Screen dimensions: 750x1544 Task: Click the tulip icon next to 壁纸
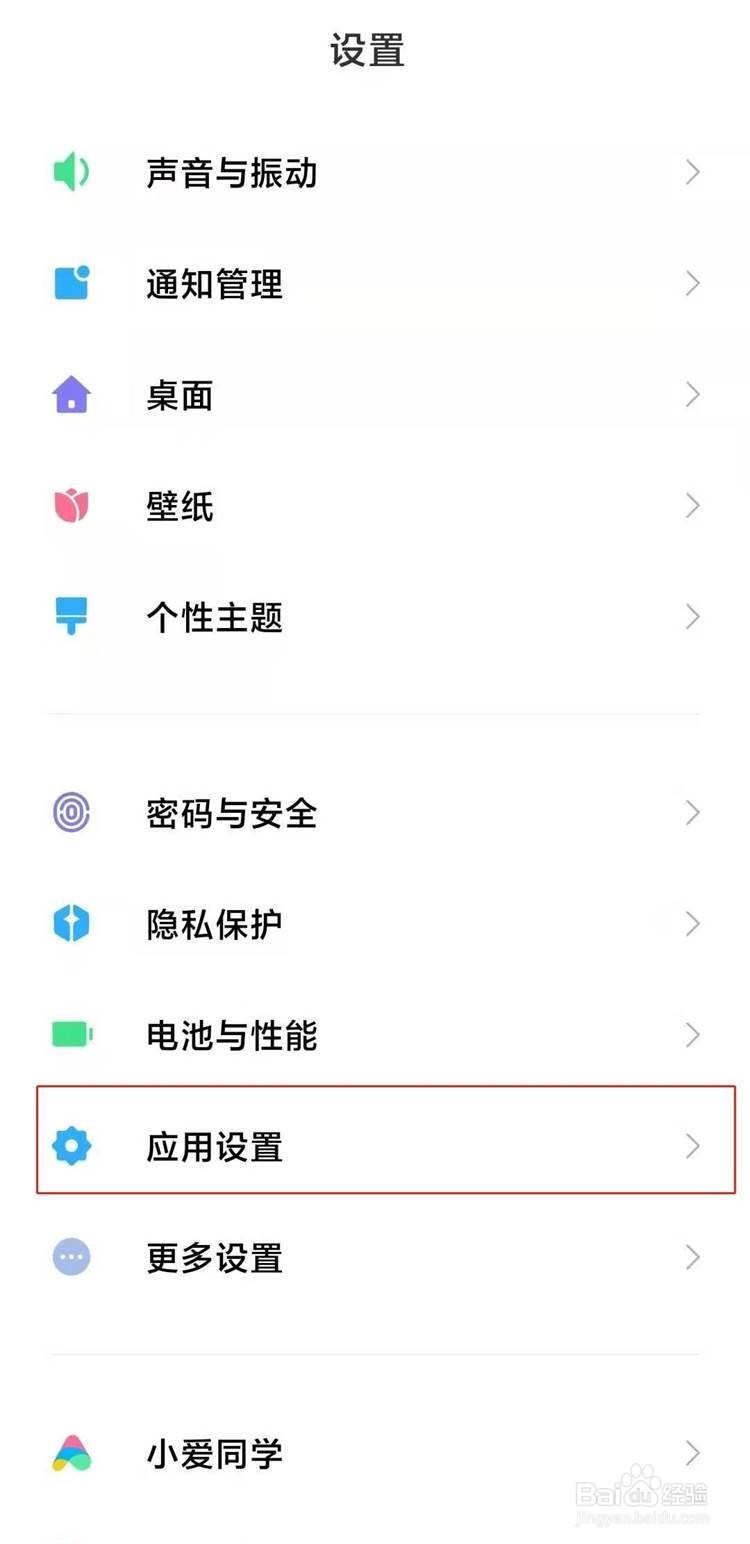(70, 506)
